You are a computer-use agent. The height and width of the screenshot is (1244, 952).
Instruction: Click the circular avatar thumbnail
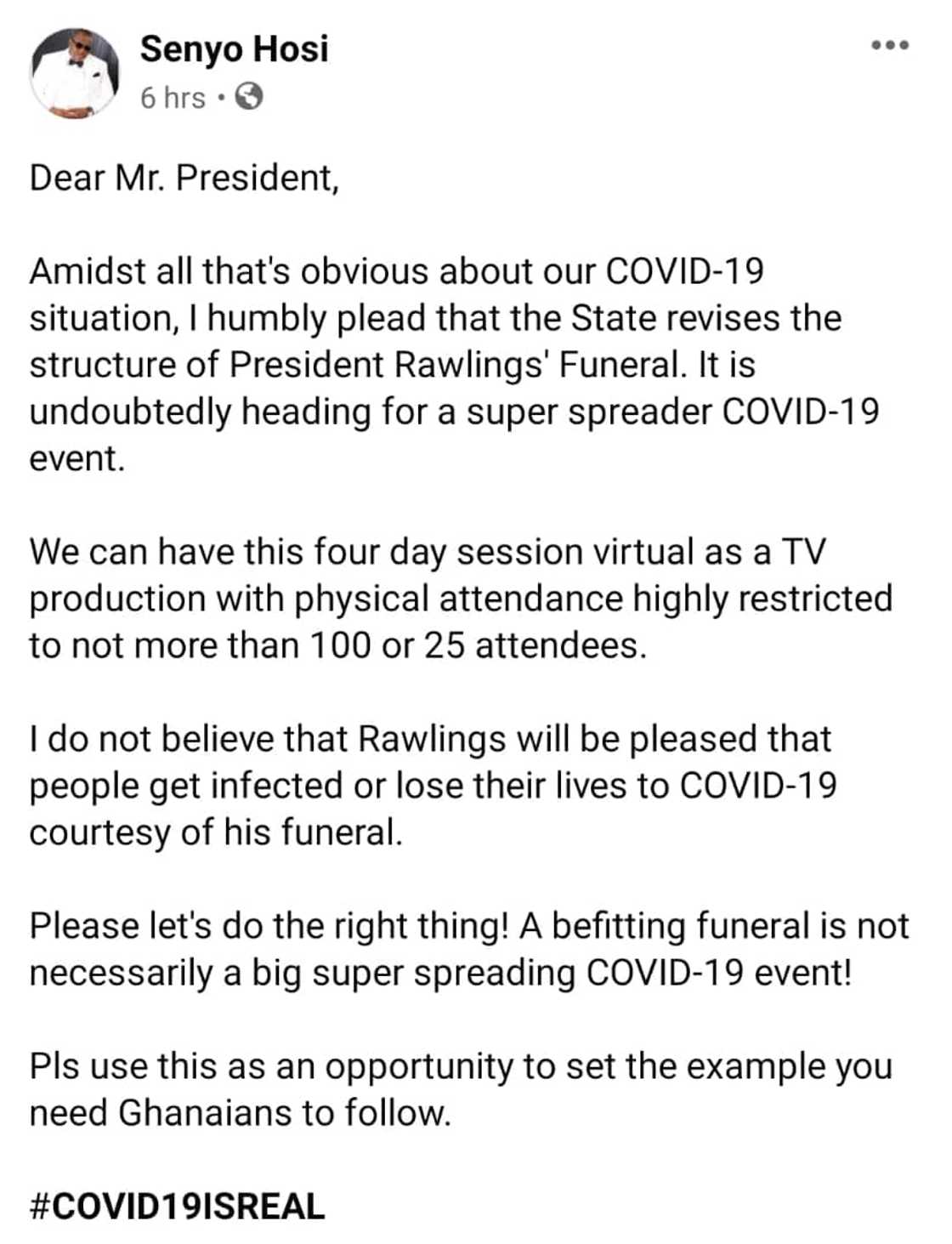tap(75, 68)
